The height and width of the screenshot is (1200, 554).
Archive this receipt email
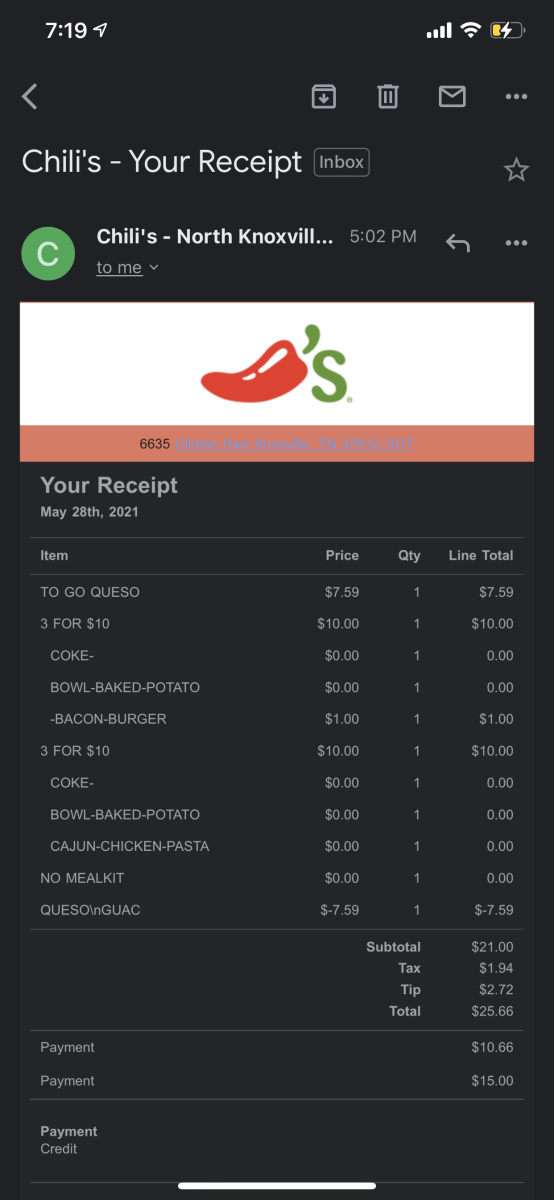coord(324,96)
